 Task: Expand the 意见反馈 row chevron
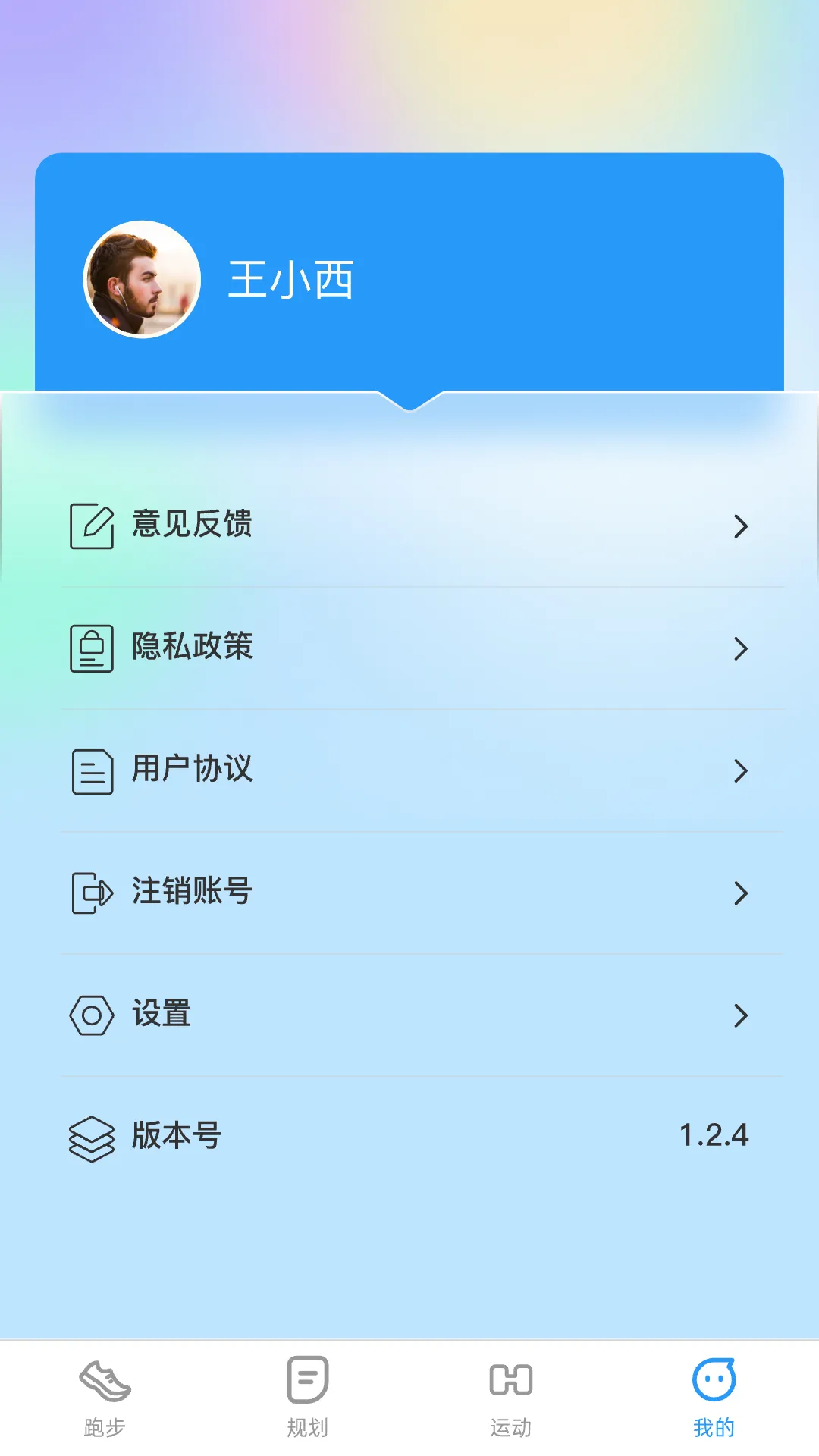click(742, 526)
